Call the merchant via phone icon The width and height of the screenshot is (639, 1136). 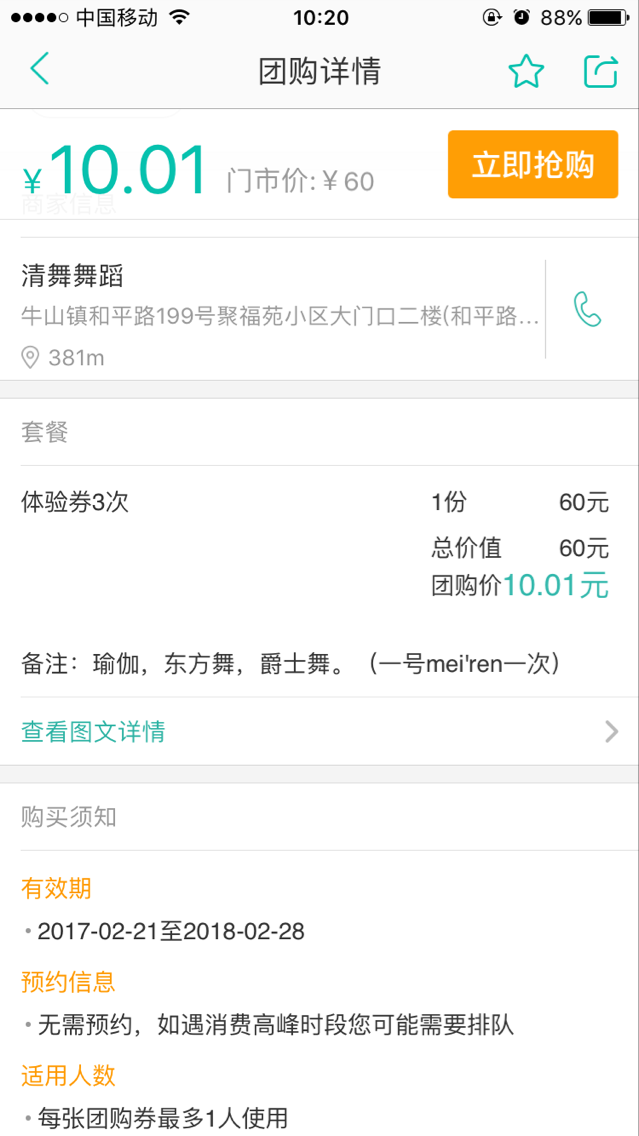pos(588,309)
